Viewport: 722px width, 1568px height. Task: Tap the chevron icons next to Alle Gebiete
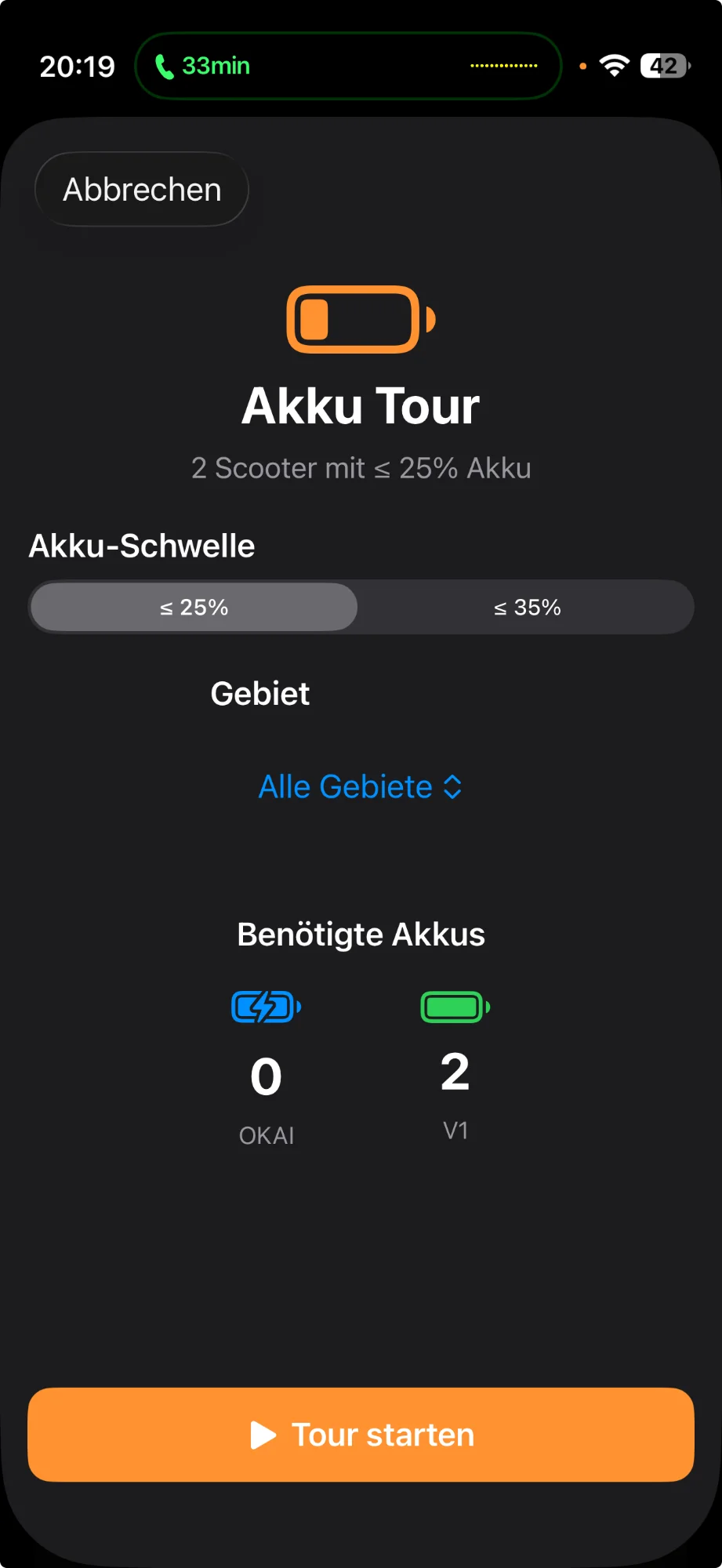click(x=452, y=786)
